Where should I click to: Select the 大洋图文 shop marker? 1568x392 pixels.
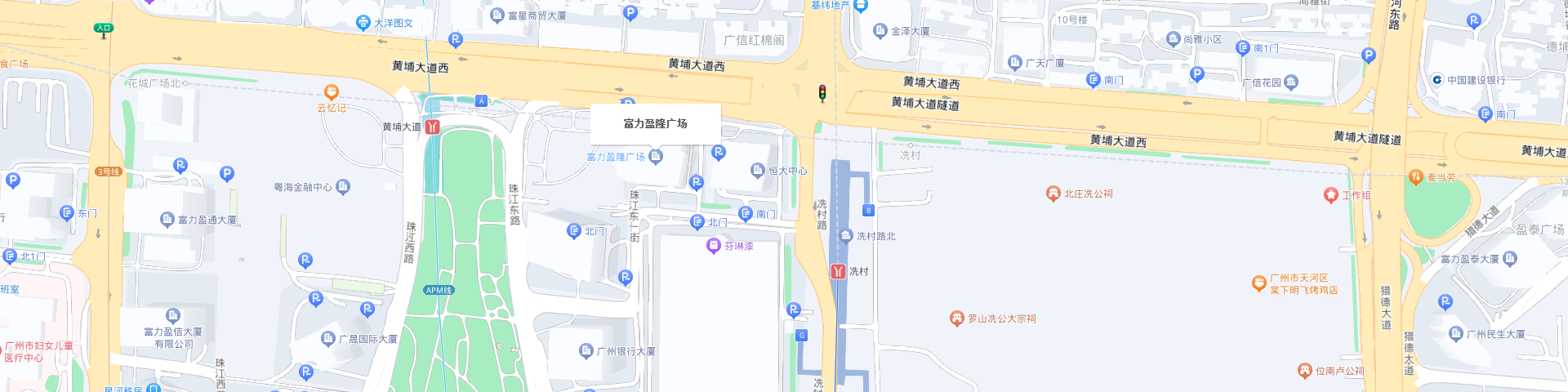pos(363,23)
